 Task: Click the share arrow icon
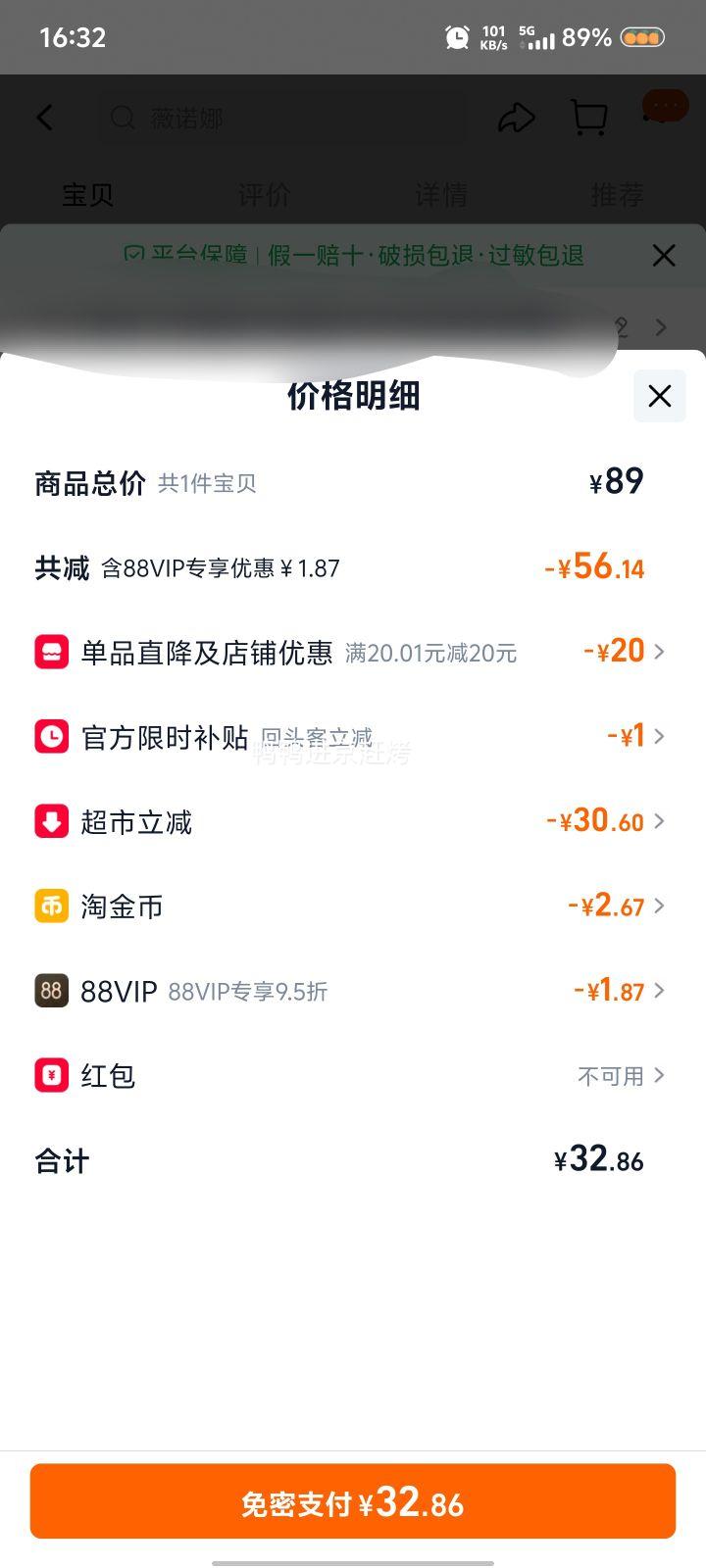click(517, 117)
